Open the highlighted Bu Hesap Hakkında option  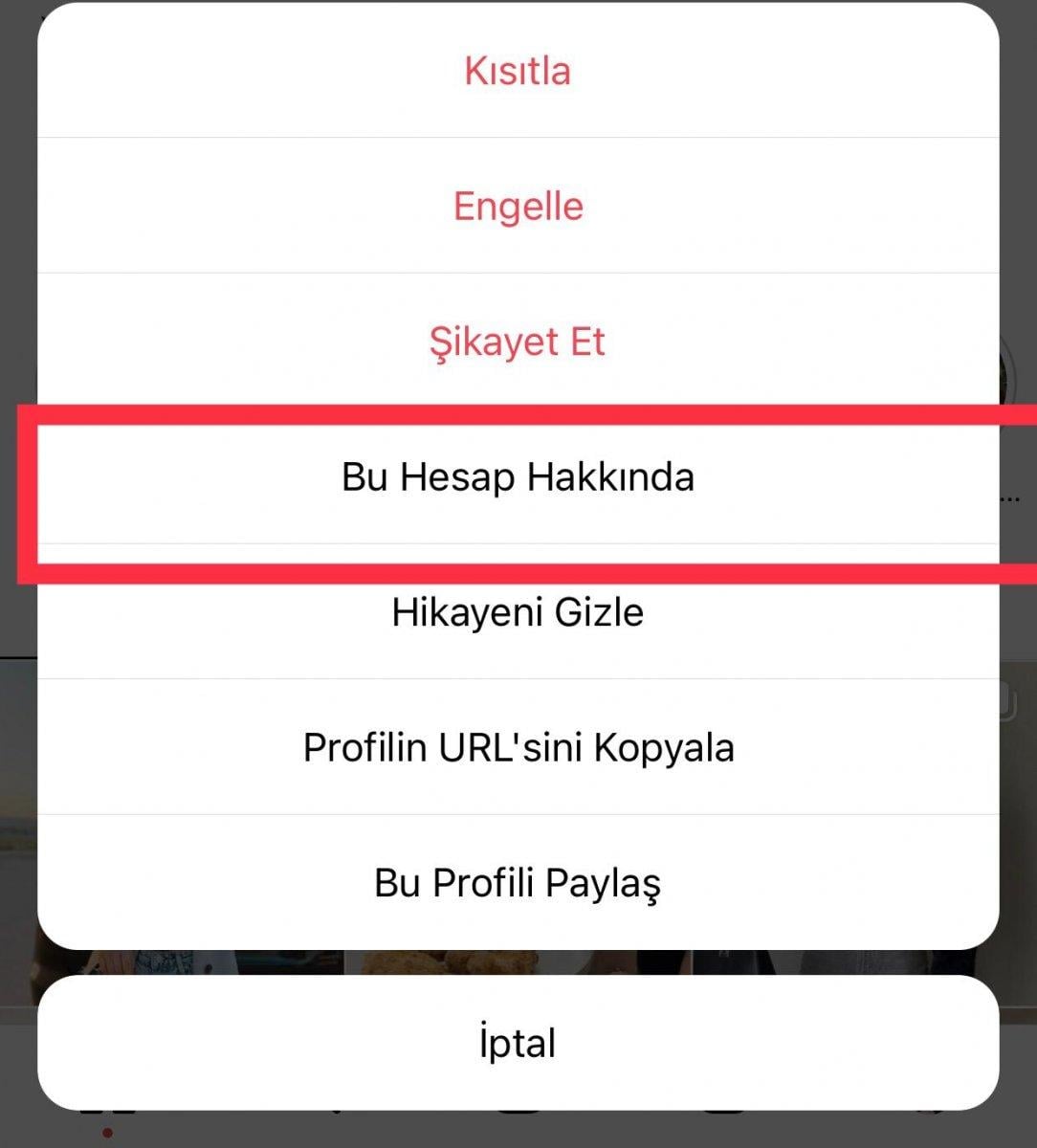point(518,476)
